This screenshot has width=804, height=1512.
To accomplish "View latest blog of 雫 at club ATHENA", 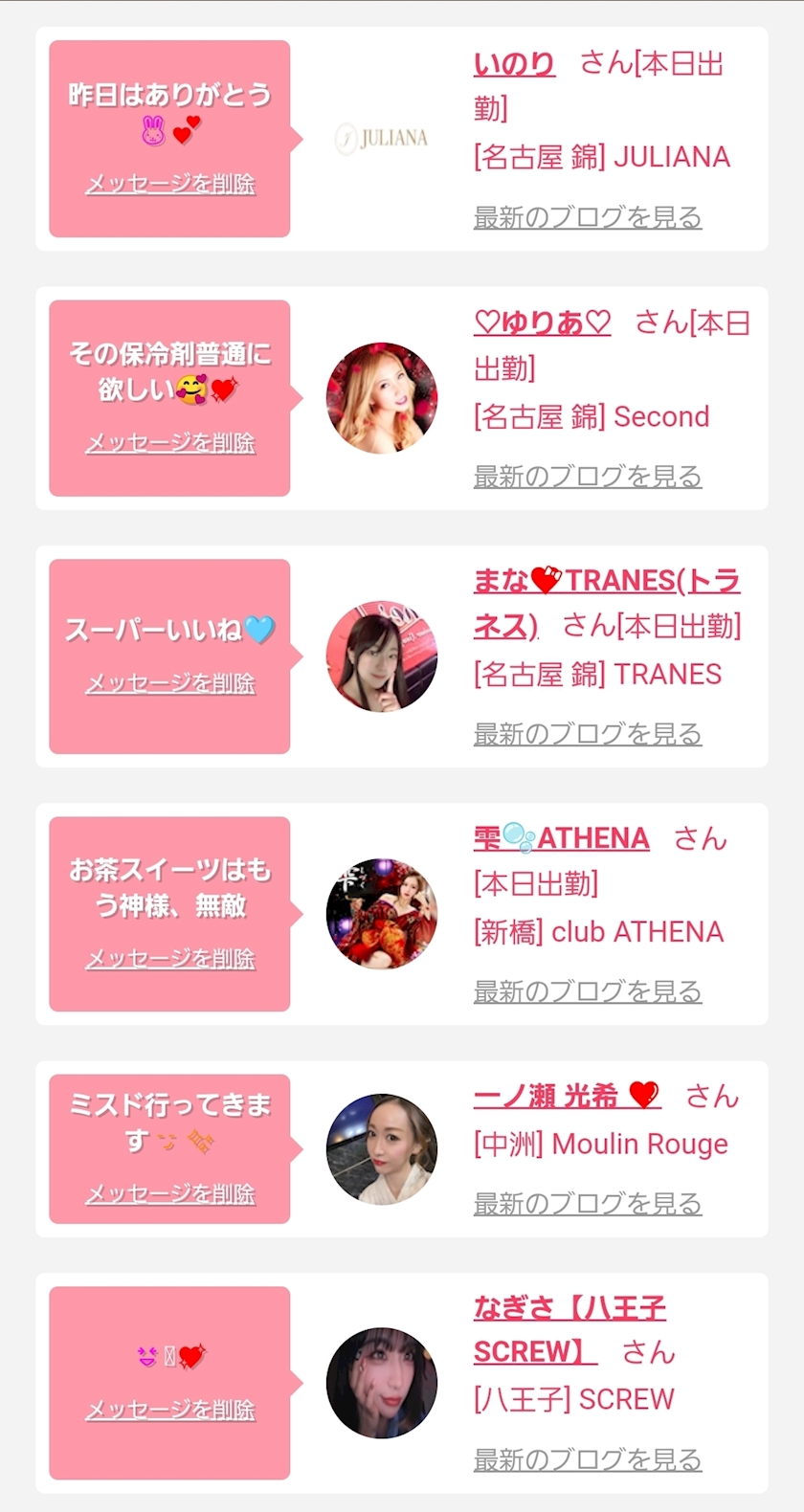I will tap(588, 991).
